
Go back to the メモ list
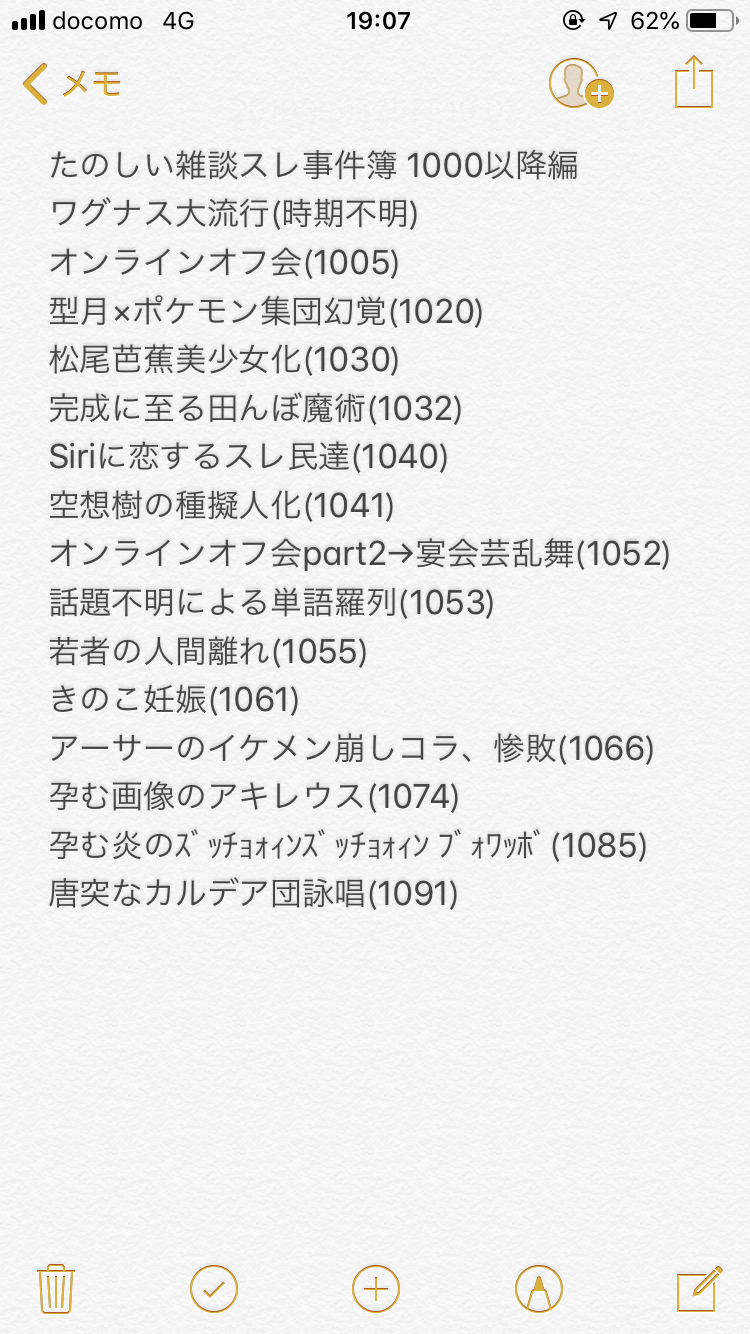[70, 84]
